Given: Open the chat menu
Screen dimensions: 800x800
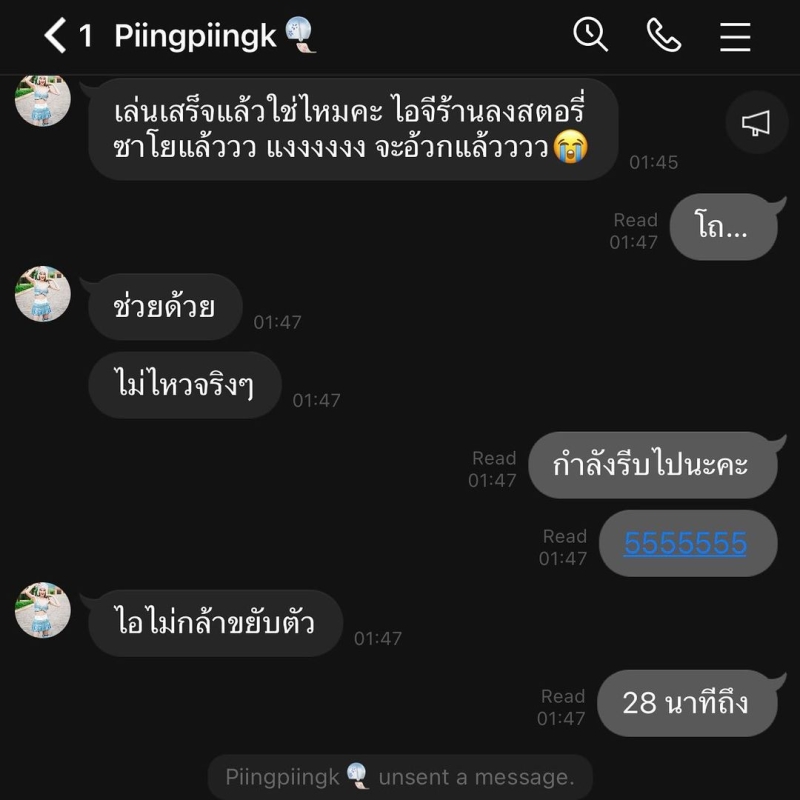Looking at the screenshot, I should click(x=735, y=37).
